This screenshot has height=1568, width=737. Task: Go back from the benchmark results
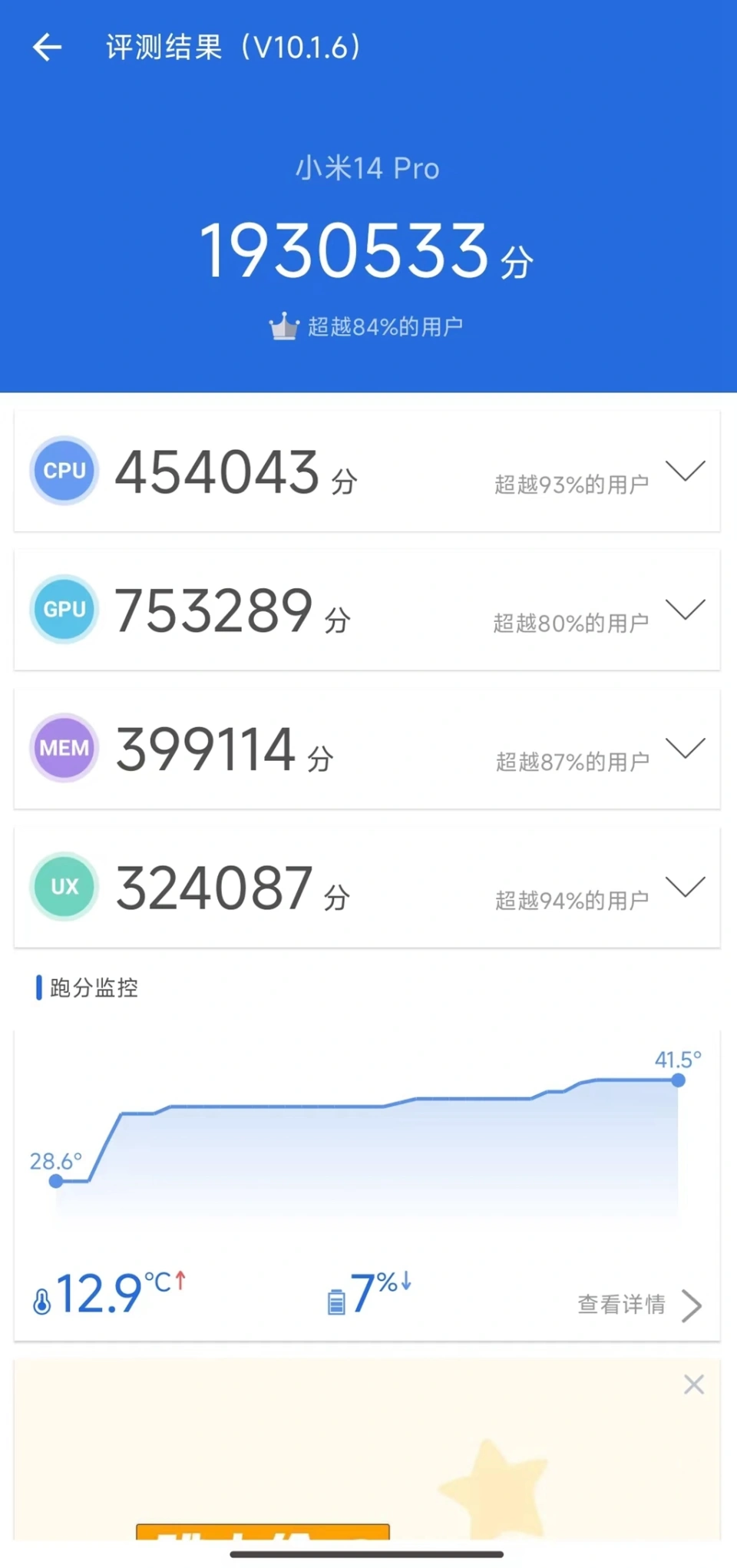point(47,48)
